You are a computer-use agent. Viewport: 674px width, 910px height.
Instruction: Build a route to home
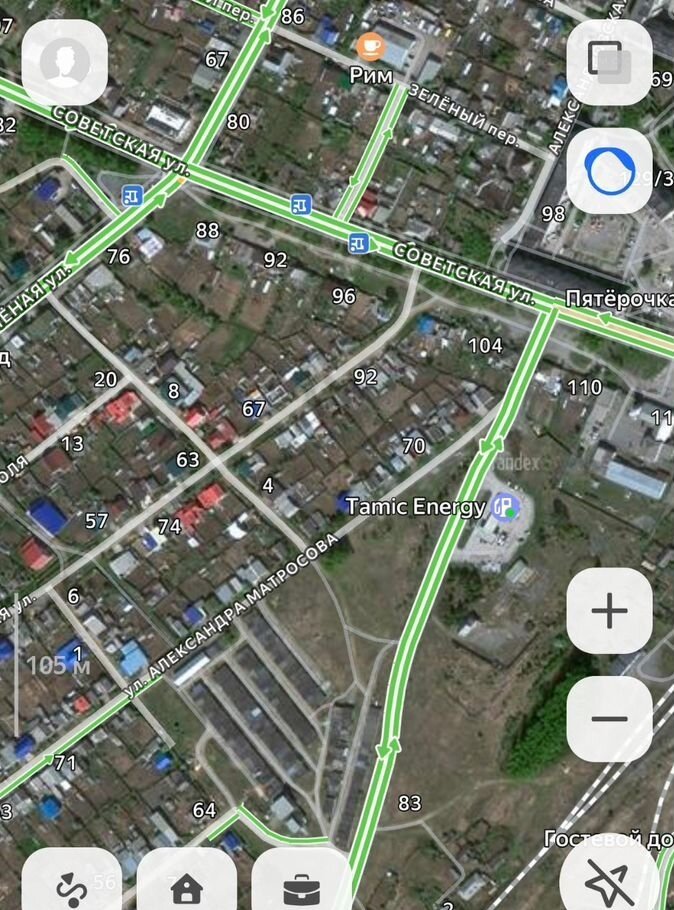tap(187, 884)
